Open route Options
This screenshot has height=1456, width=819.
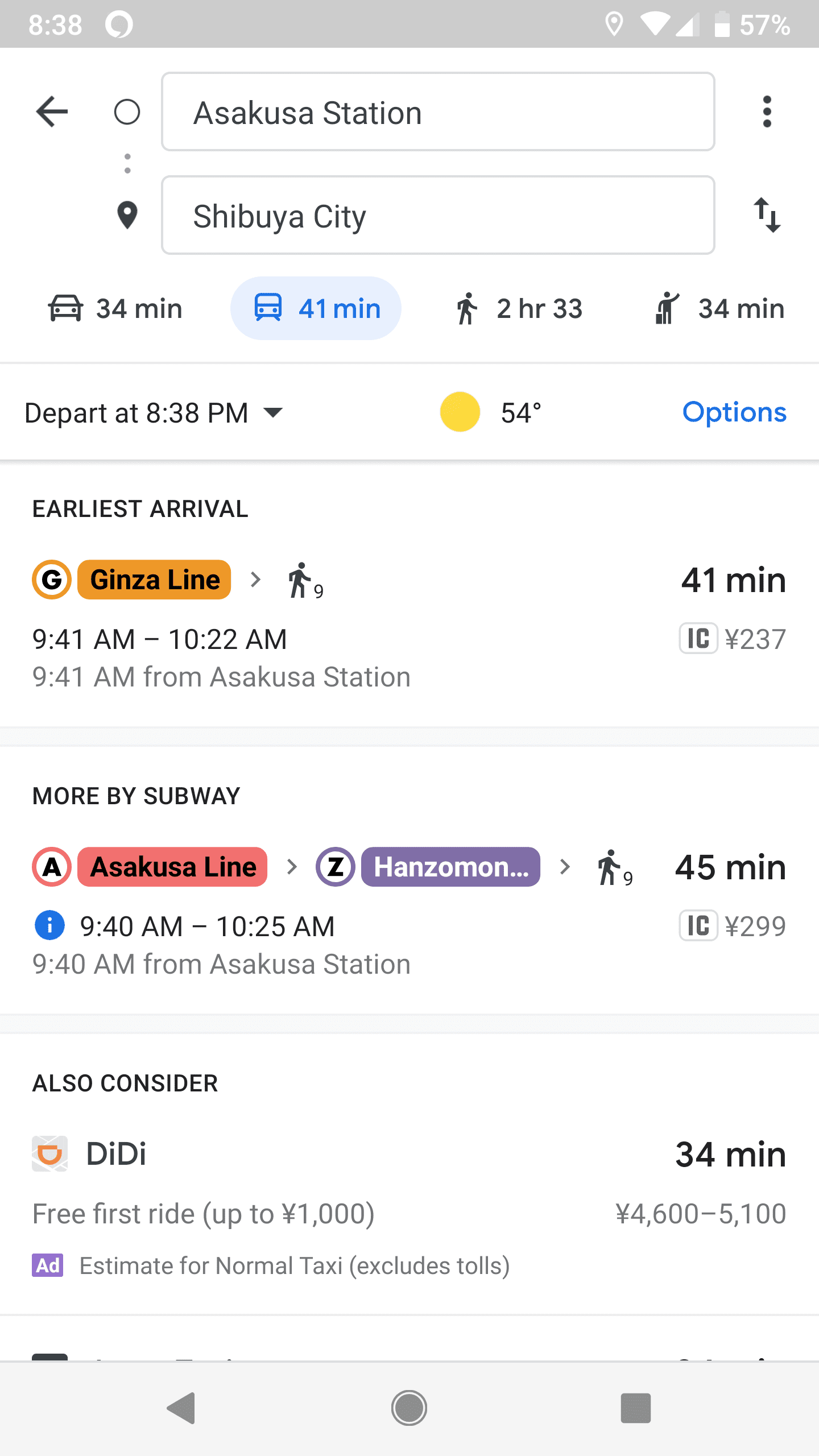pos(734,412)
